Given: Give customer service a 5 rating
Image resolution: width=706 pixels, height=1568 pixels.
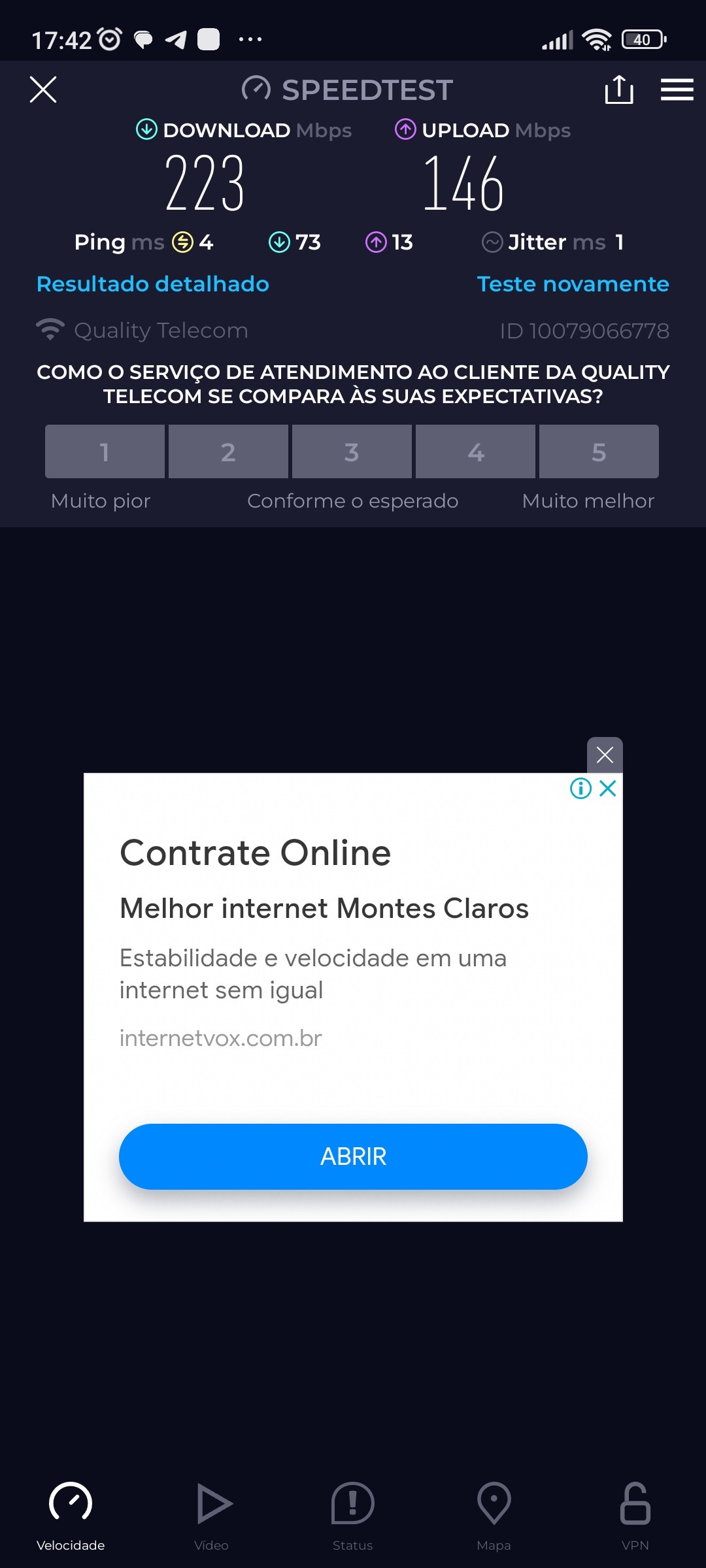Looking at the screenshot, I should (599, 451).
